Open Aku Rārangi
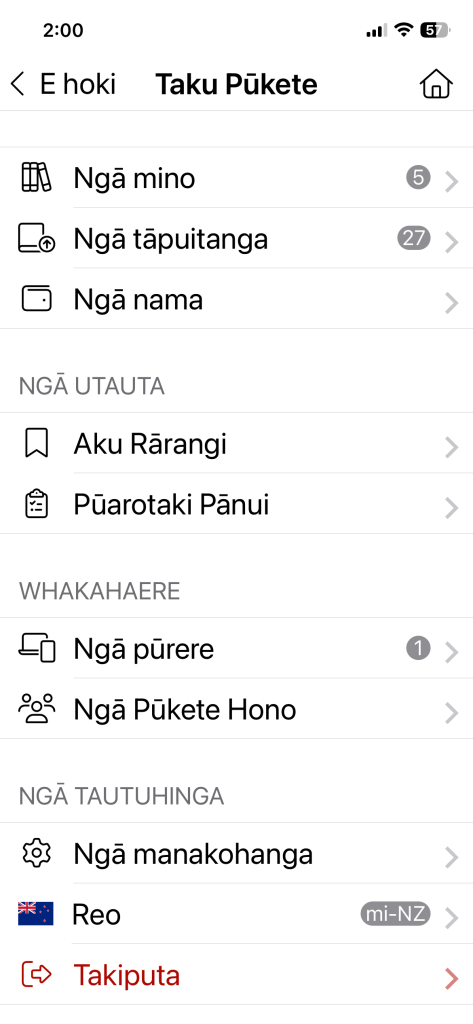This screenshot has height=1024, width=473. click(236, 444)
